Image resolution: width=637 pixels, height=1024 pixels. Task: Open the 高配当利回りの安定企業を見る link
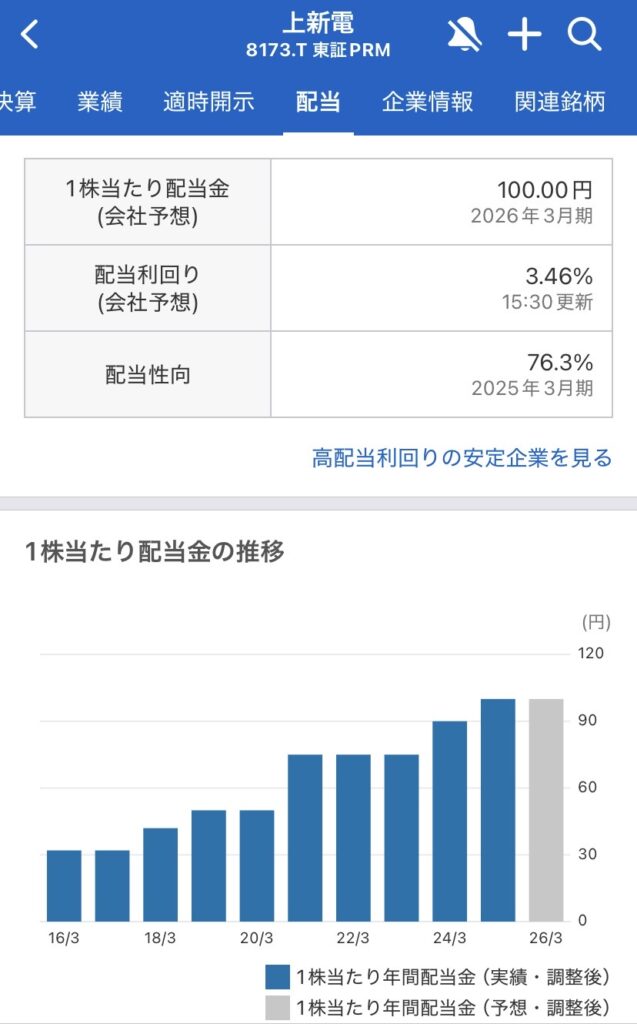pos(461,458)
